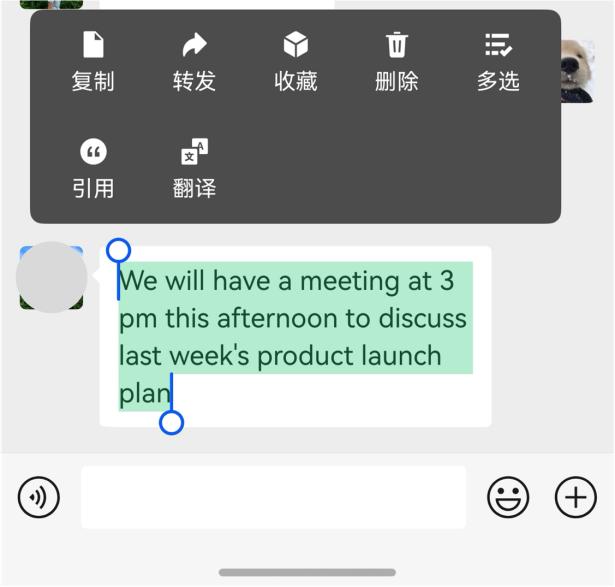615x587 pixels.
Task: Translate the message (翻译)
Action: click(x=194, y=168)
